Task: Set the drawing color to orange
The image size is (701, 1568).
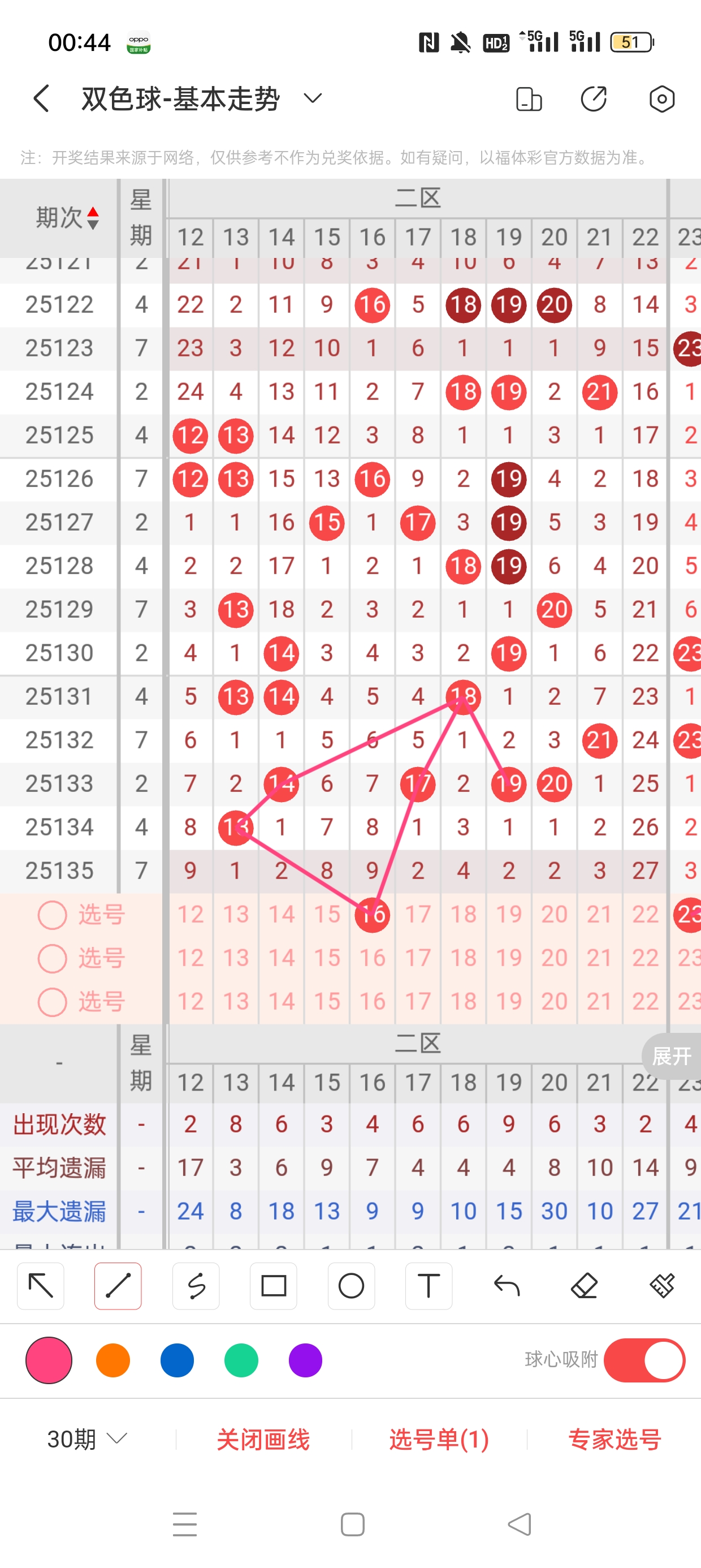Action: [113, 1360]
